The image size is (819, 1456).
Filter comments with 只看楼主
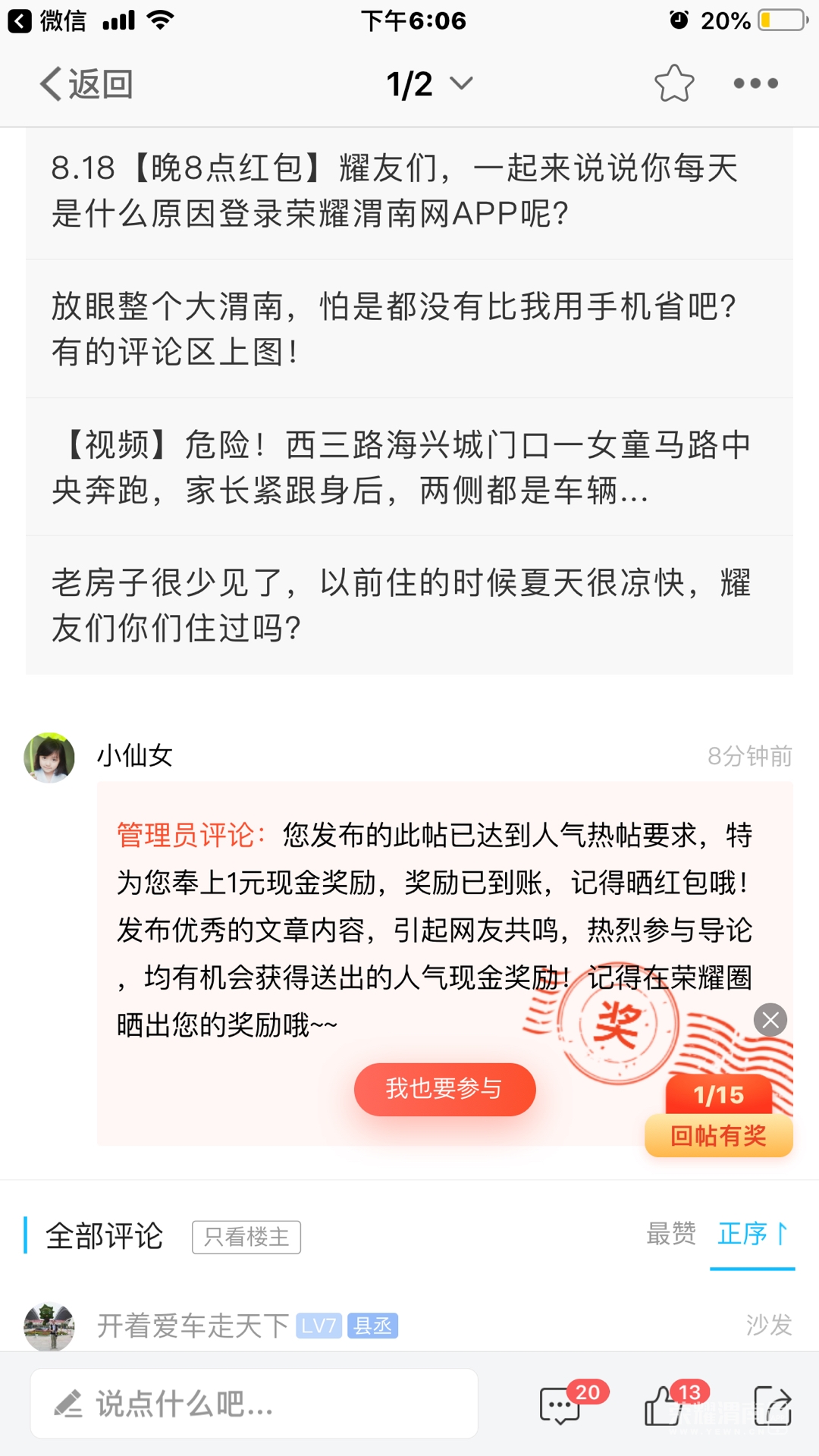point(246,1237)
